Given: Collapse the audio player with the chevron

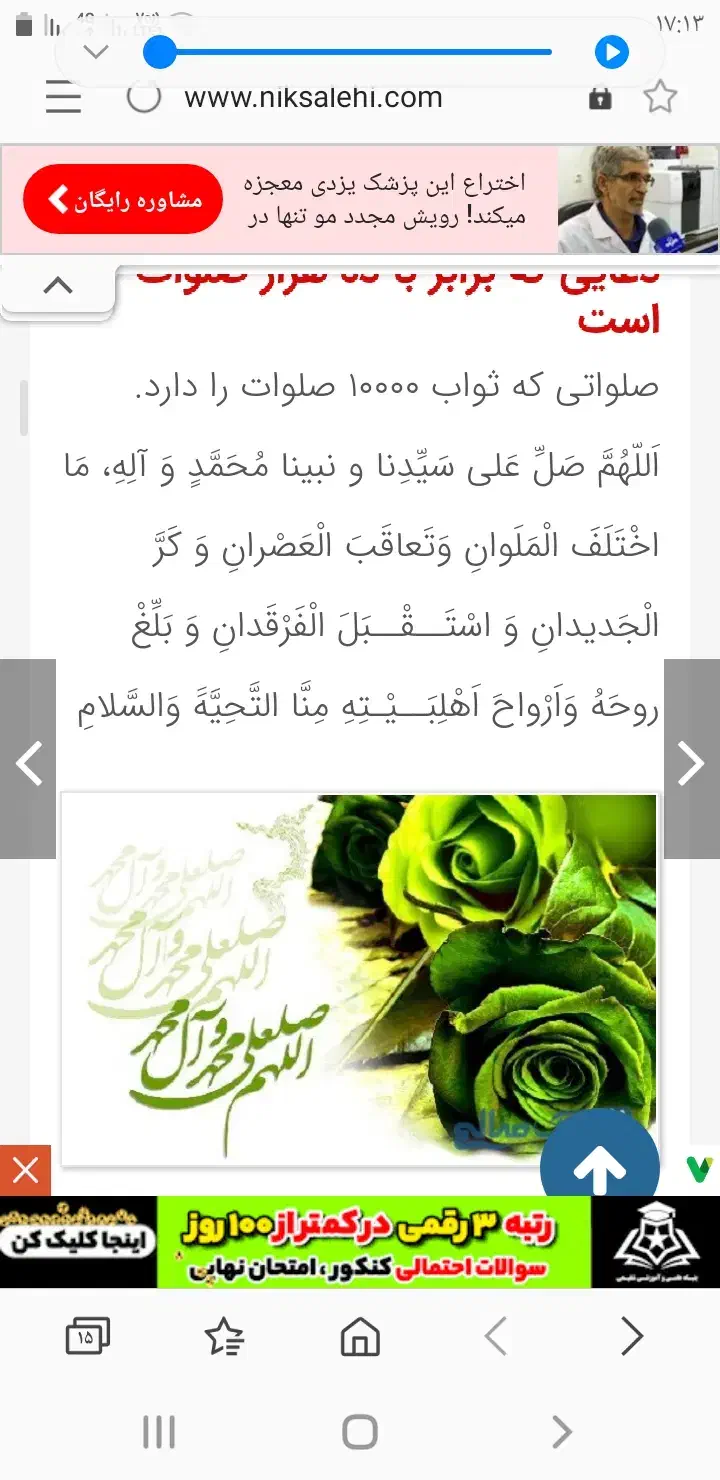Looking at the screenshot, I should coord(95,52).
